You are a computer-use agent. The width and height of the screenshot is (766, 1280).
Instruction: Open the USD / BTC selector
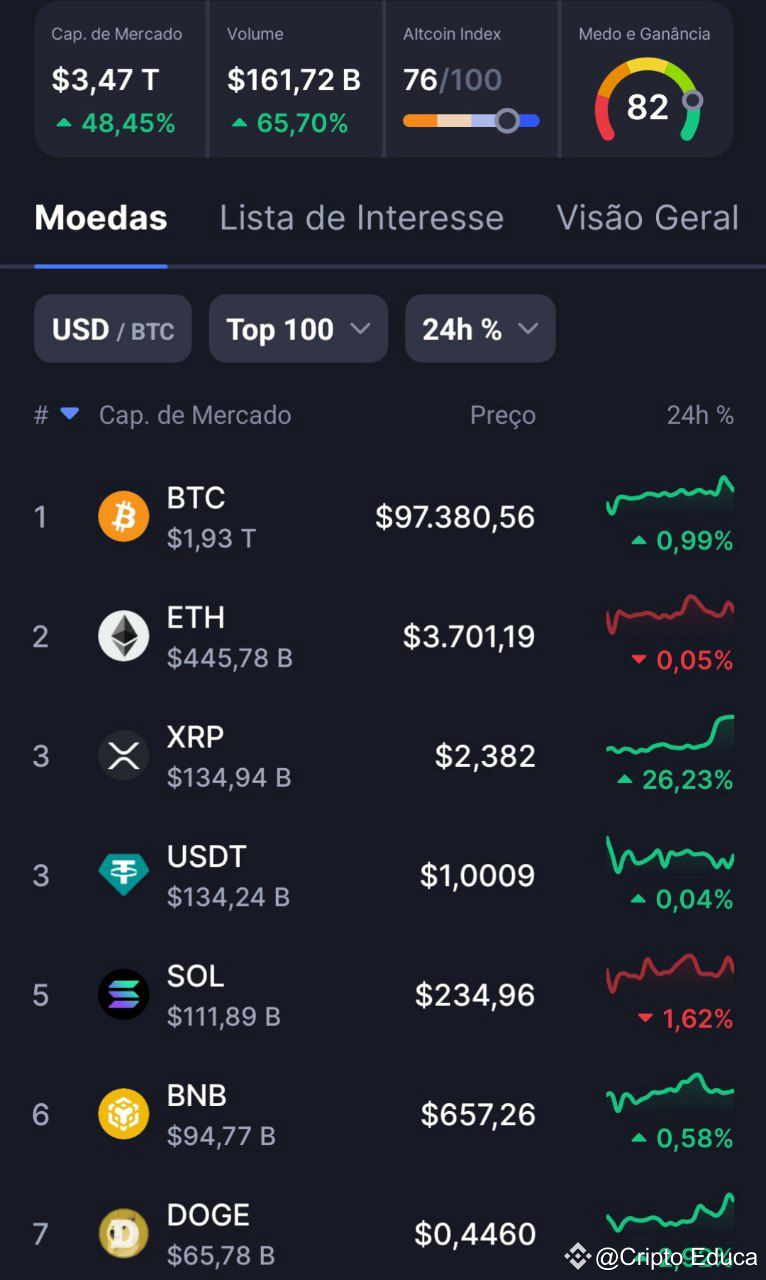click(112, 328)
